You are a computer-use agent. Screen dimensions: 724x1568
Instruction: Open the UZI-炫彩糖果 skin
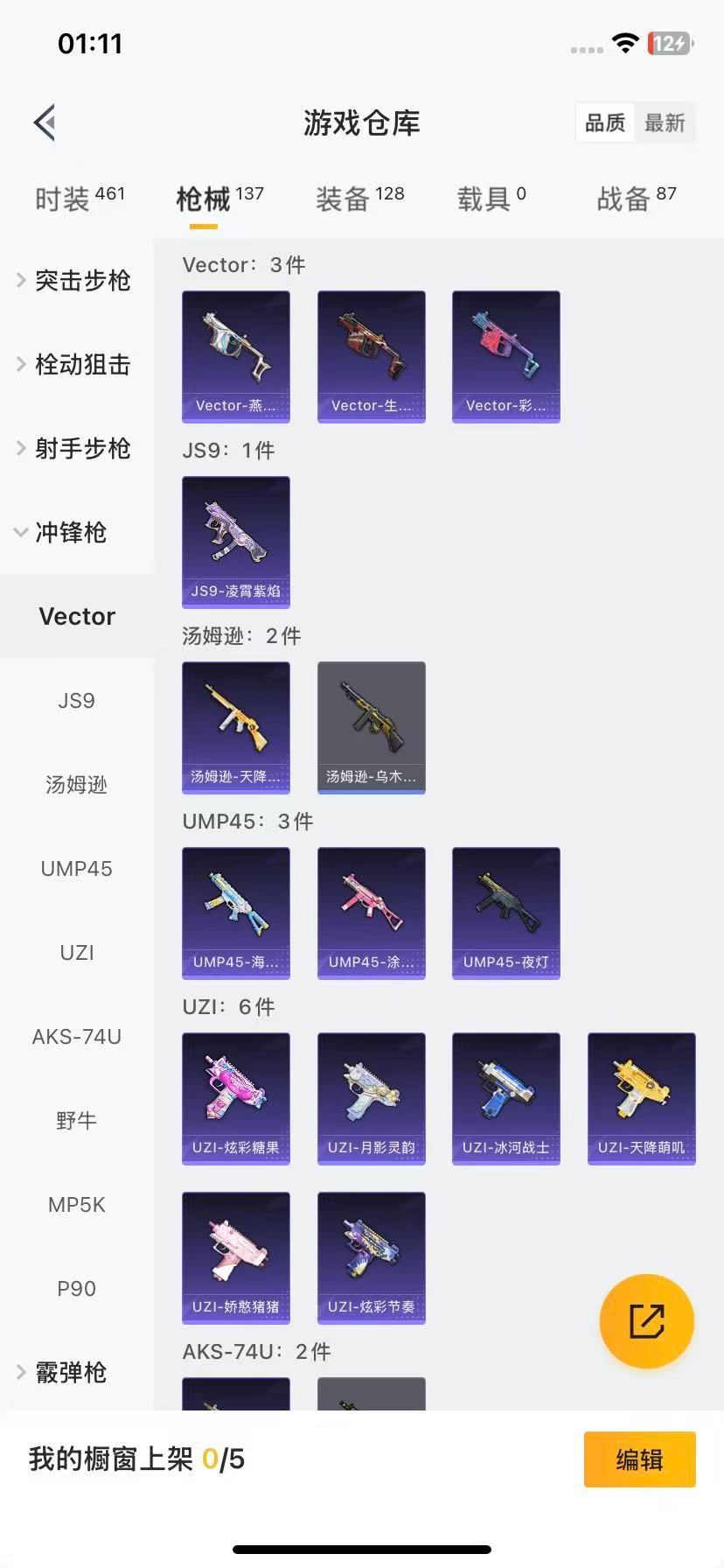tap(235, 1098)
